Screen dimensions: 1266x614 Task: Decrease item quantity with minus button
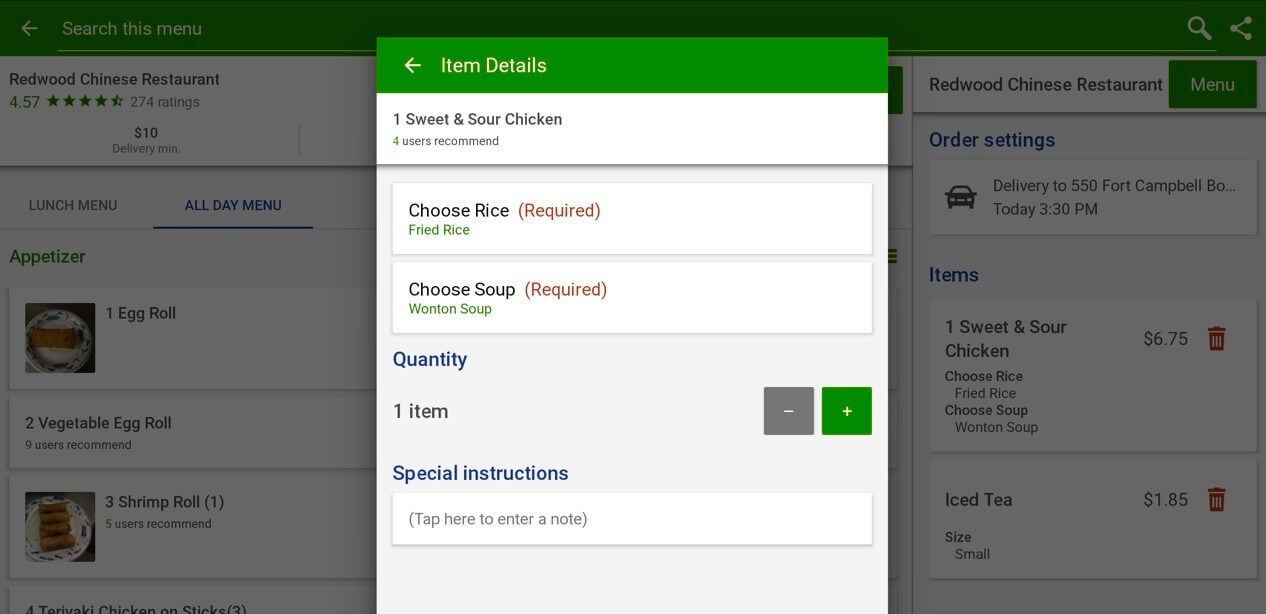(x=788, y=411)
